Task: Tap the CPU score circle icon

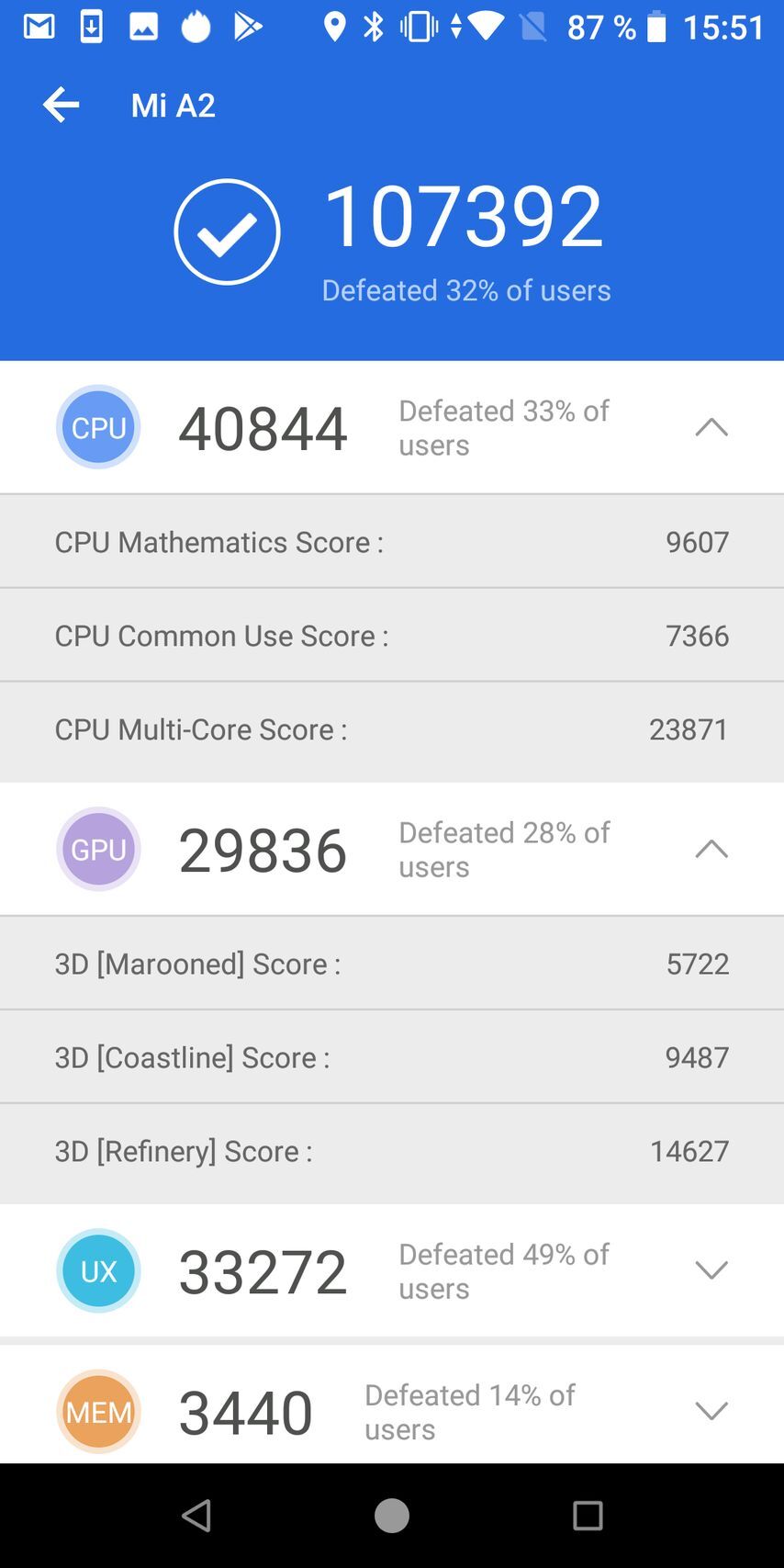Action: click(x=98, y=427)
